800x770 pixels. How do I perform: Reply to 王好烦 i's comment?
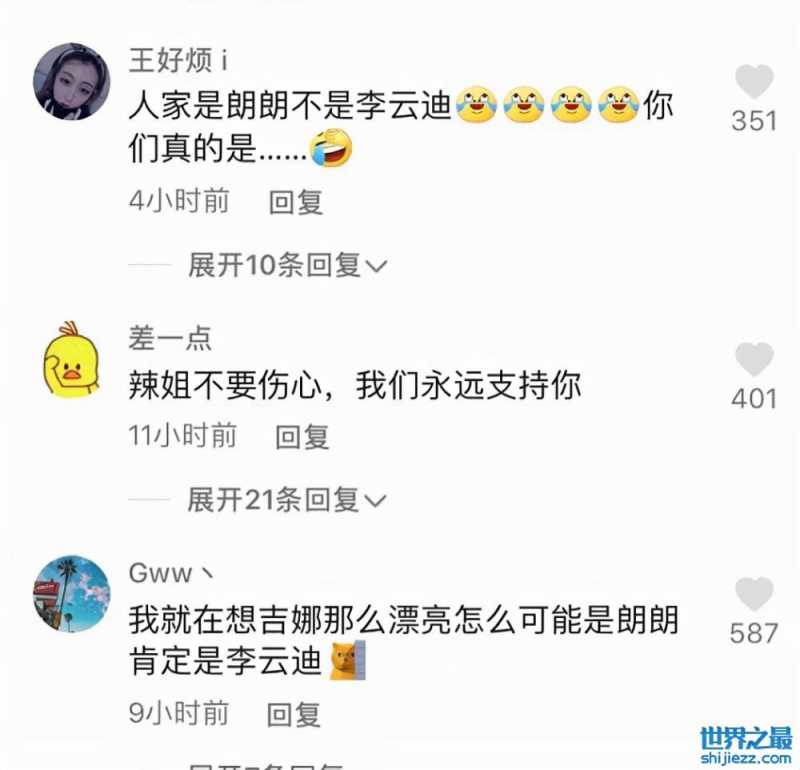pyautogui.click(x=296, y=202)
